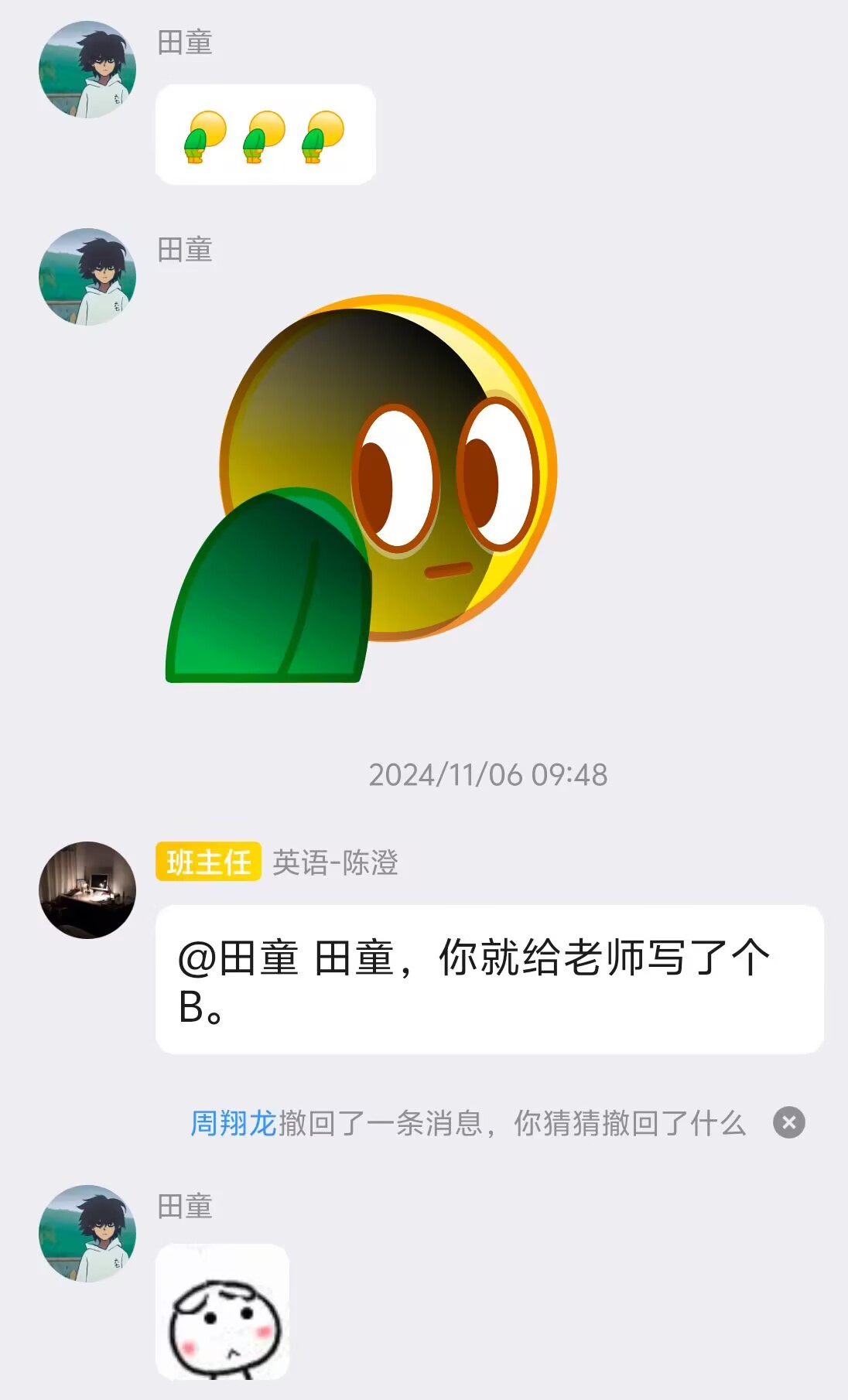Tap 田童's avatar beside three-emoji message
The width and height of the screenshot is (848, 1400).
click(x=87, y=70)
